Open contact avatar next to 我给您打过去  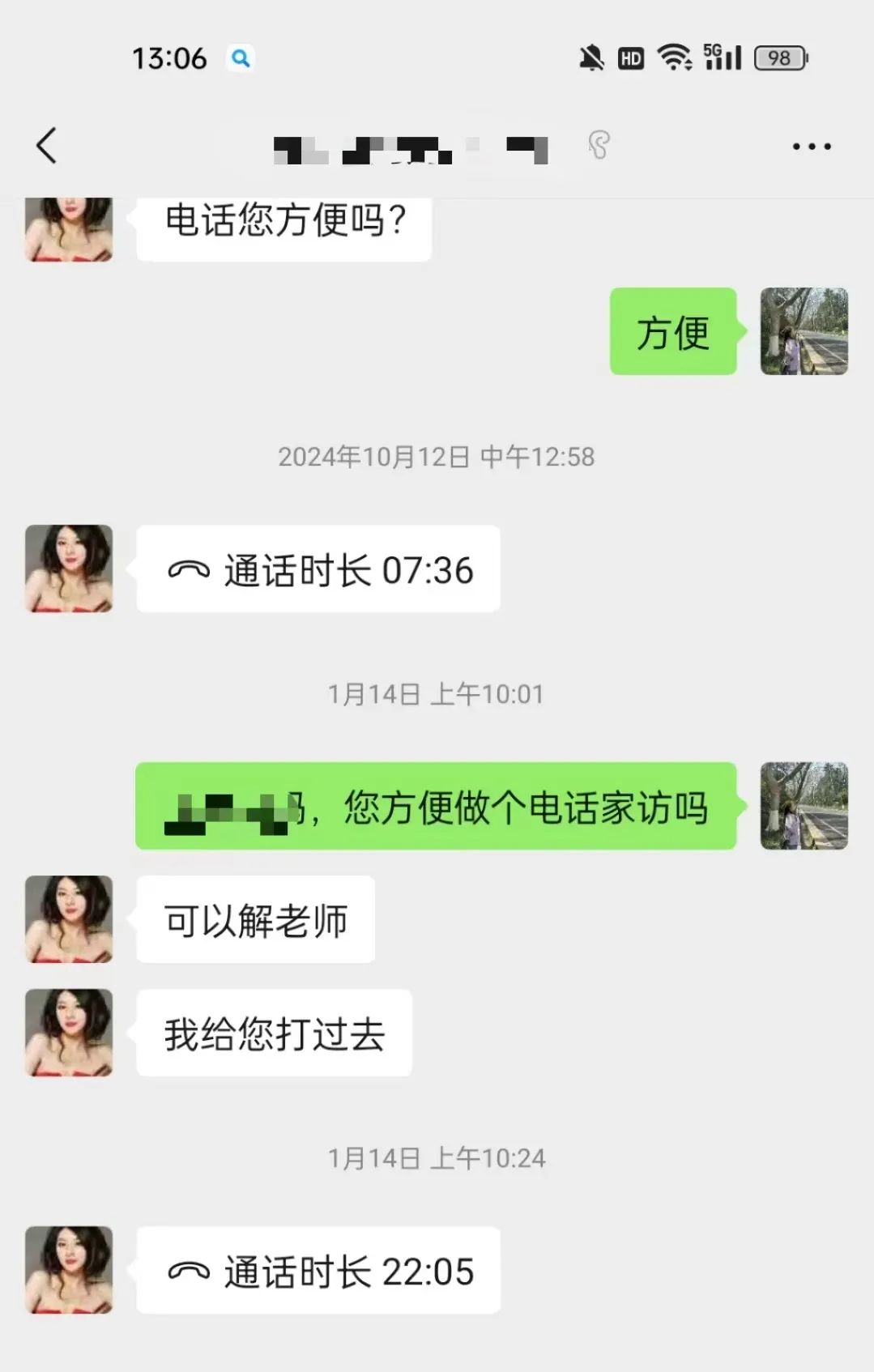point(69,1033)
